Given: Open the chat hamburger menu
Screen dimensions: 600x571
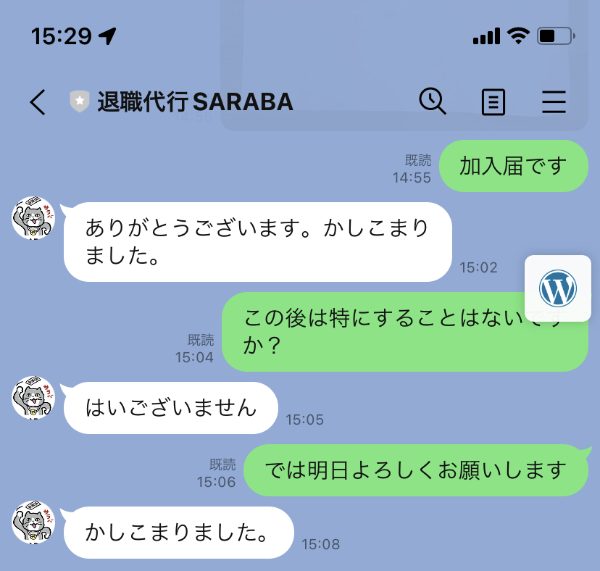Looking at the screenshot, I should click(553, 102).
